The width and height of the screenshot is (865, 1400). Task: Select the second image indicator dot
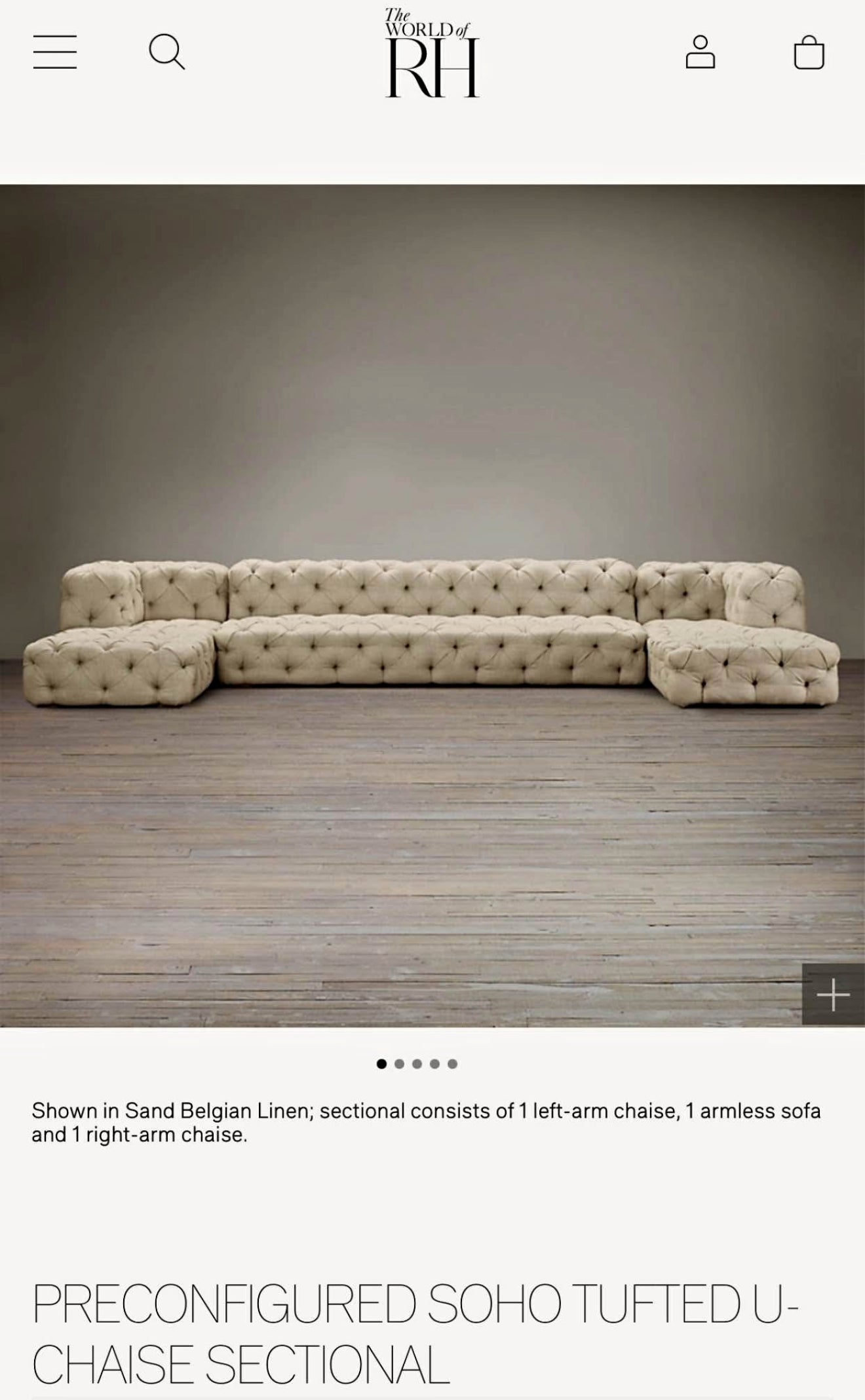click(x=399, y=1064)
